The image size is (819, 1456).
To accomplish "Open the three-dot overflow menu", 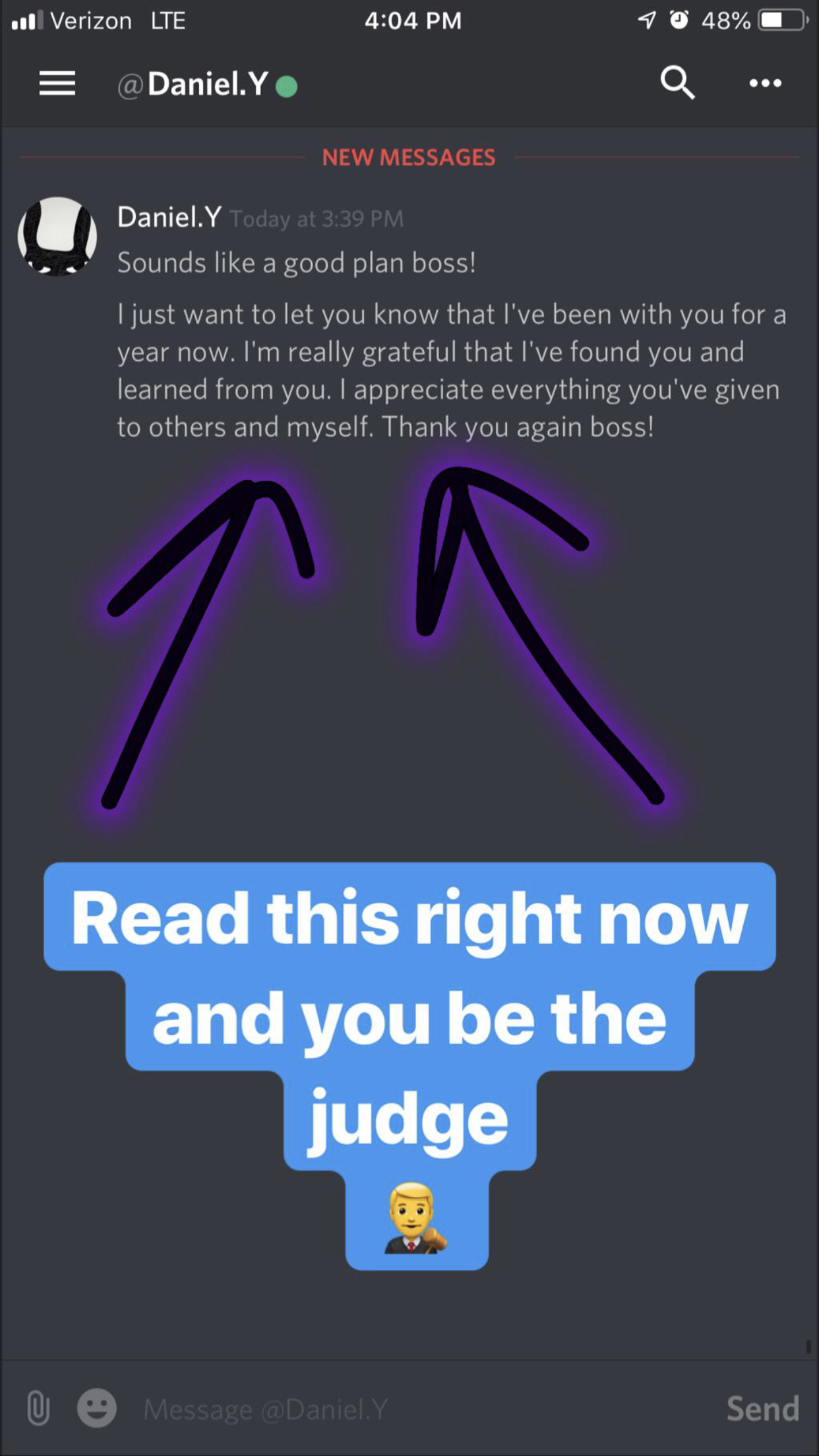I will click(x=765, y=83).
